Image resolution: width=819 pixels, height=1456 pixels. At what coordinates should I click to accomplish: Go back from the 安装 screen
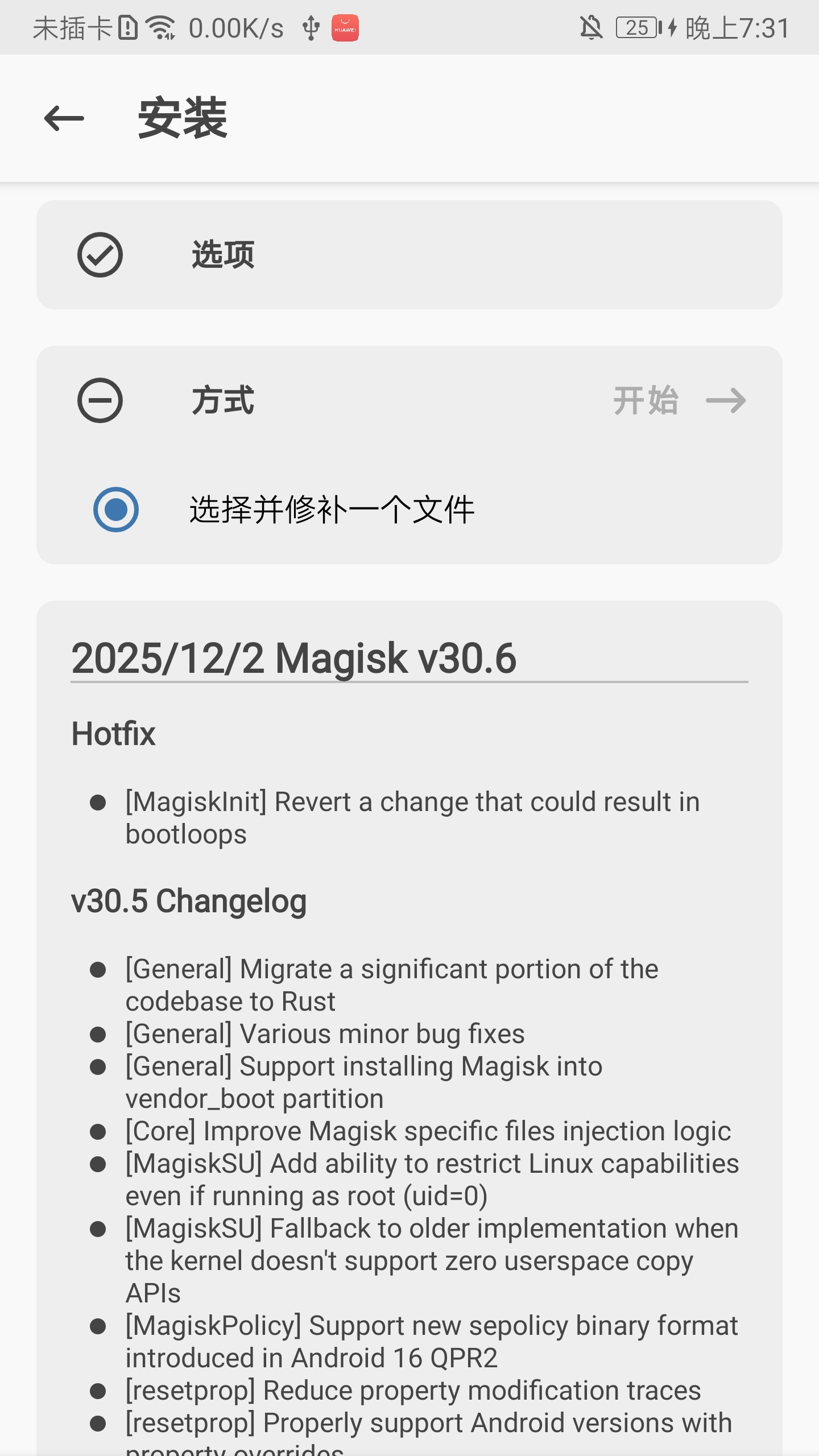[x=64, y=118]
